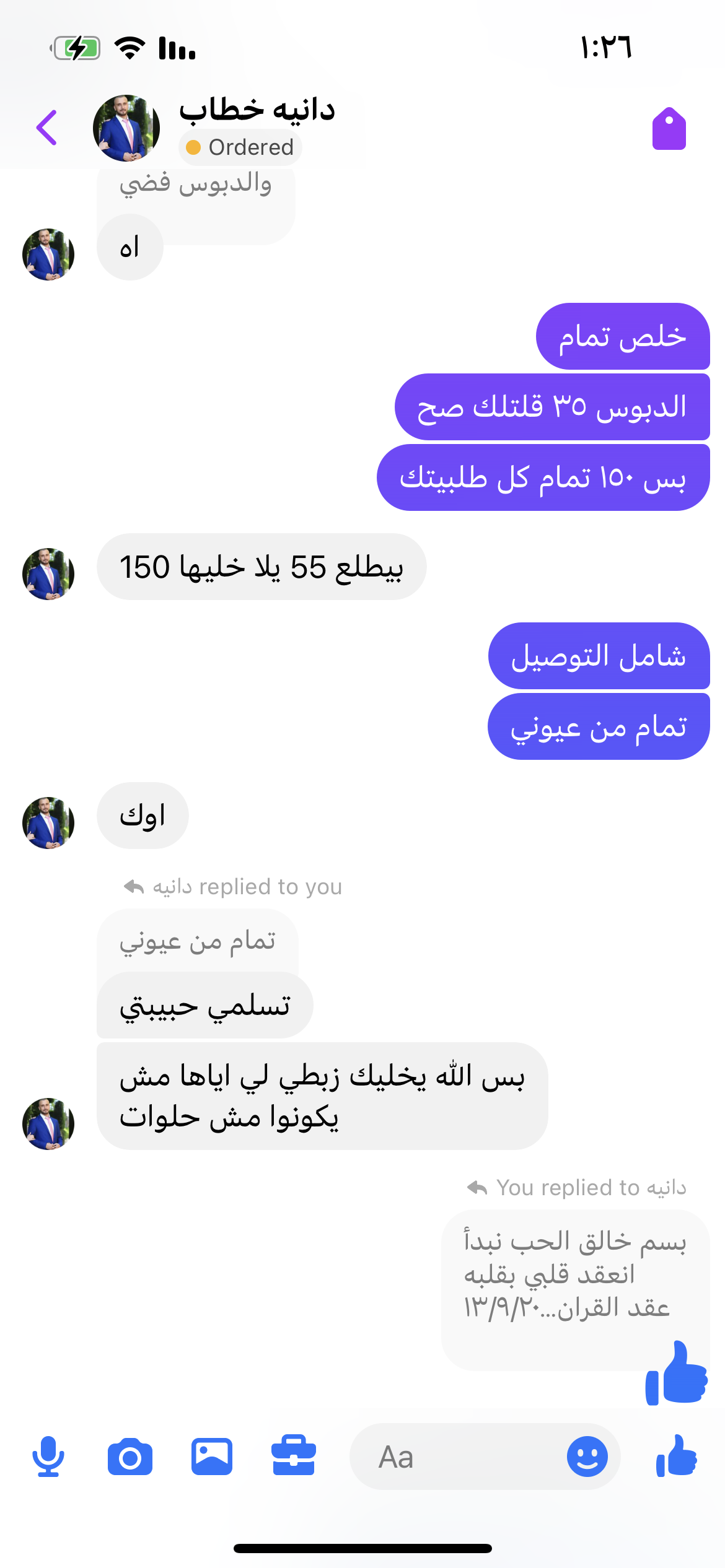The image size is (725, 1568).
Task: Open the emoji picker smiley
Action: 586,1457
